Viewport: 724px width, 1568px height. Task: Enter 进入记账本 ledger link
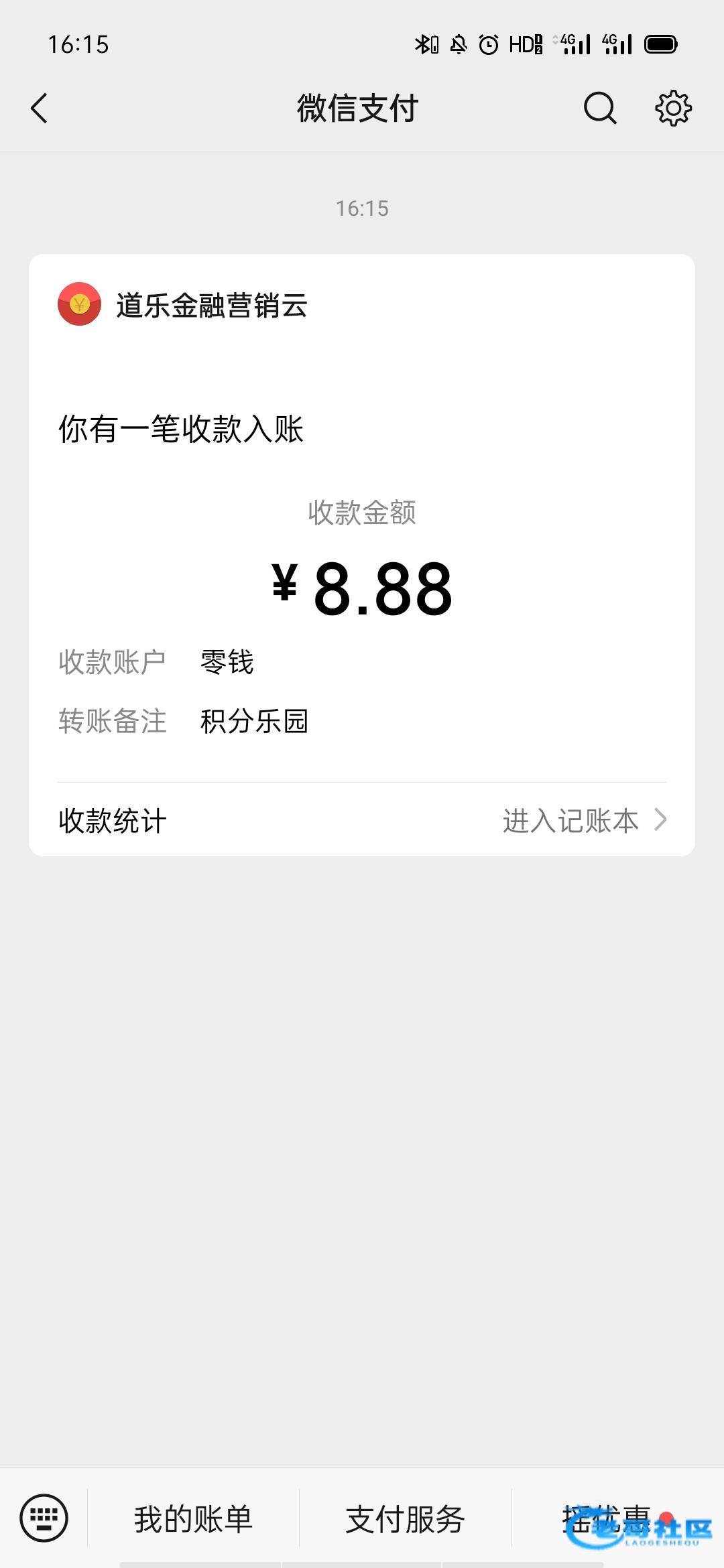click(x=583, y=821)
